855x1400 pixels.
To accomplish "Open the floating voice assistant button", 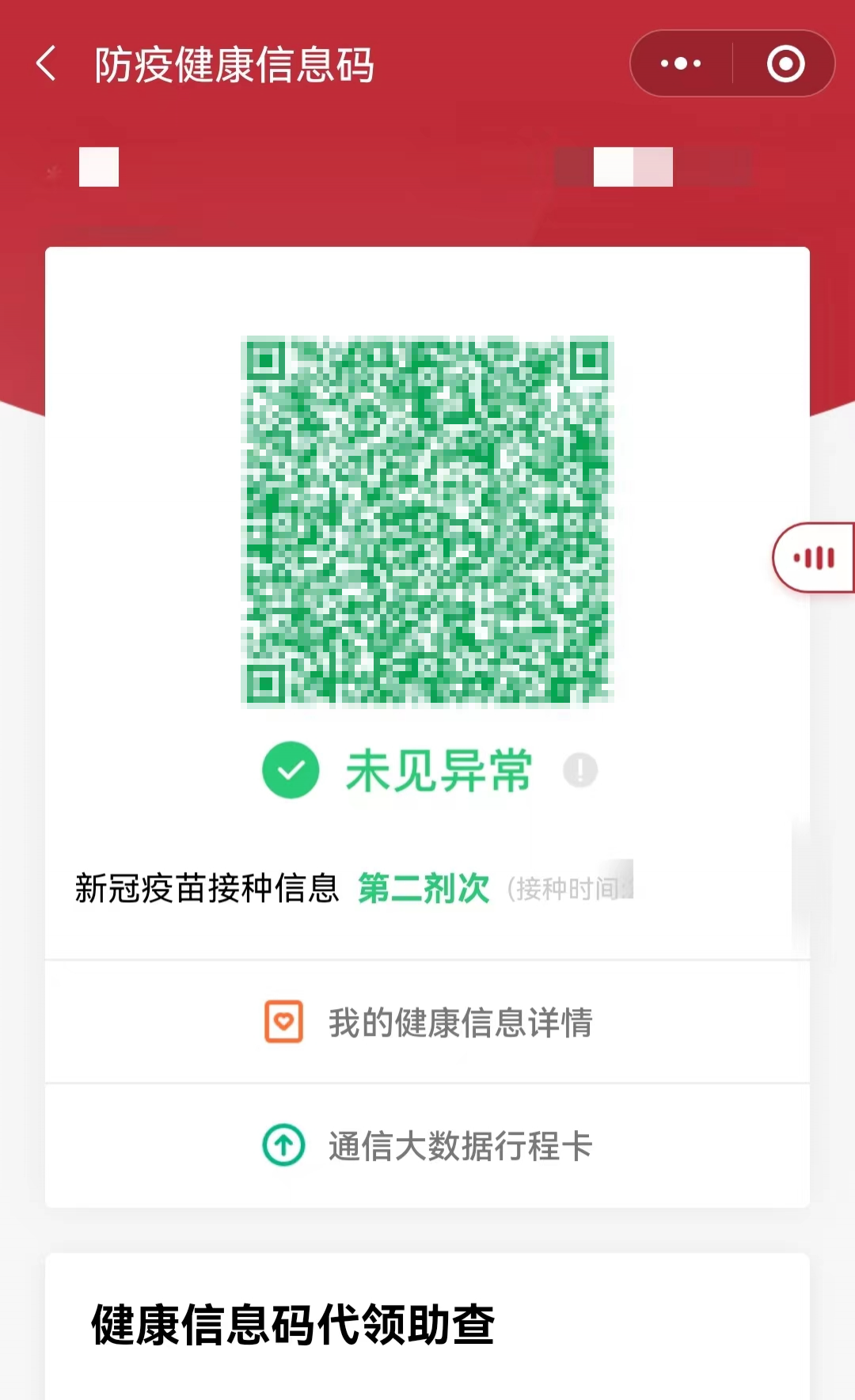I will pos(814,557).
